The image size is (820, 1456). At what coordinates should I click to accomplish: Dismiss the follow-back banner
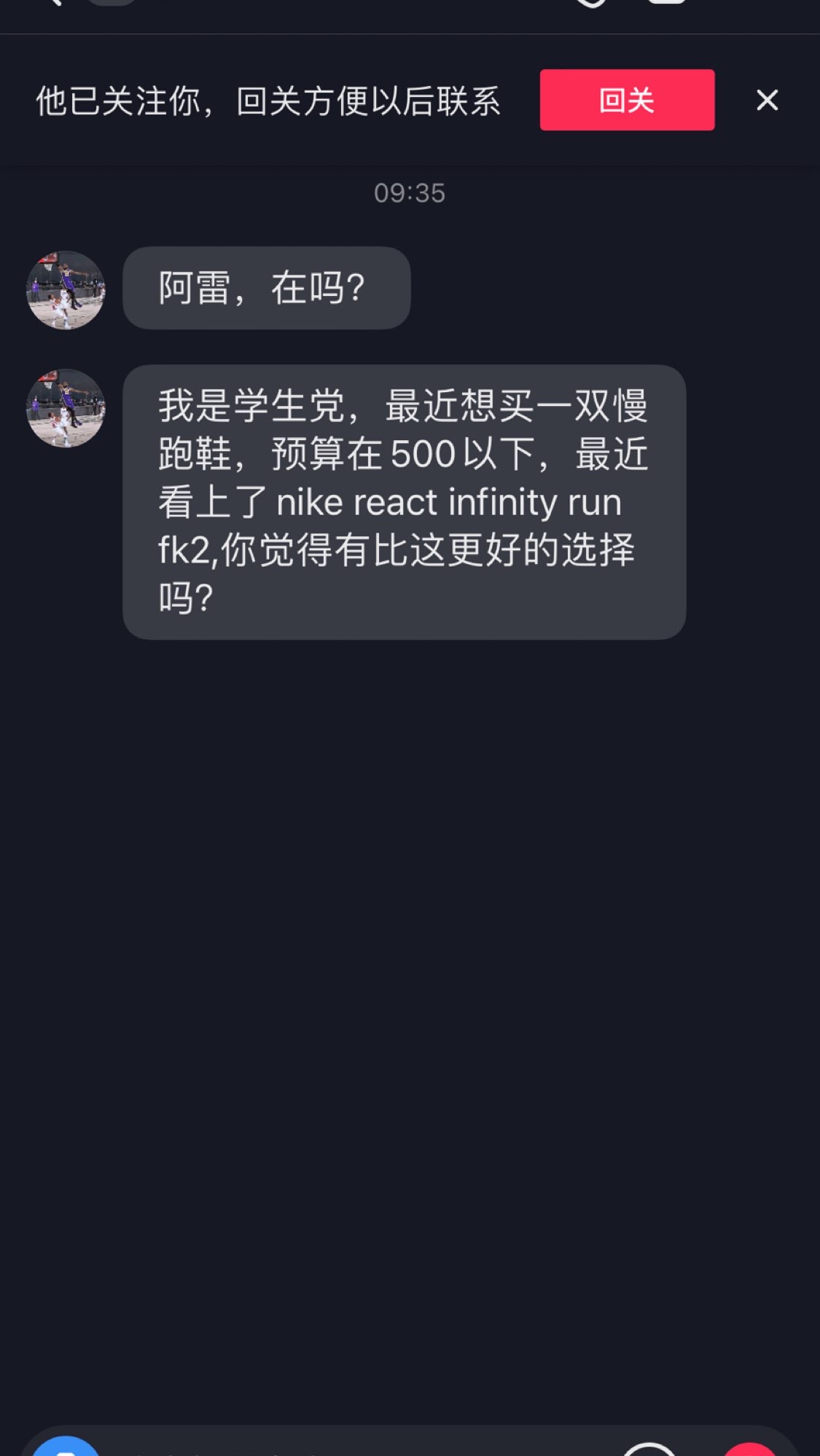point(767,100)
